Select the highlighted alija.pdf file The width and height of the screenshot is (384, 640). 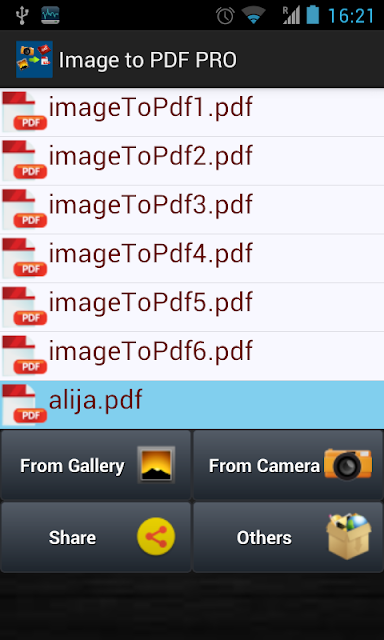[192, 404]
